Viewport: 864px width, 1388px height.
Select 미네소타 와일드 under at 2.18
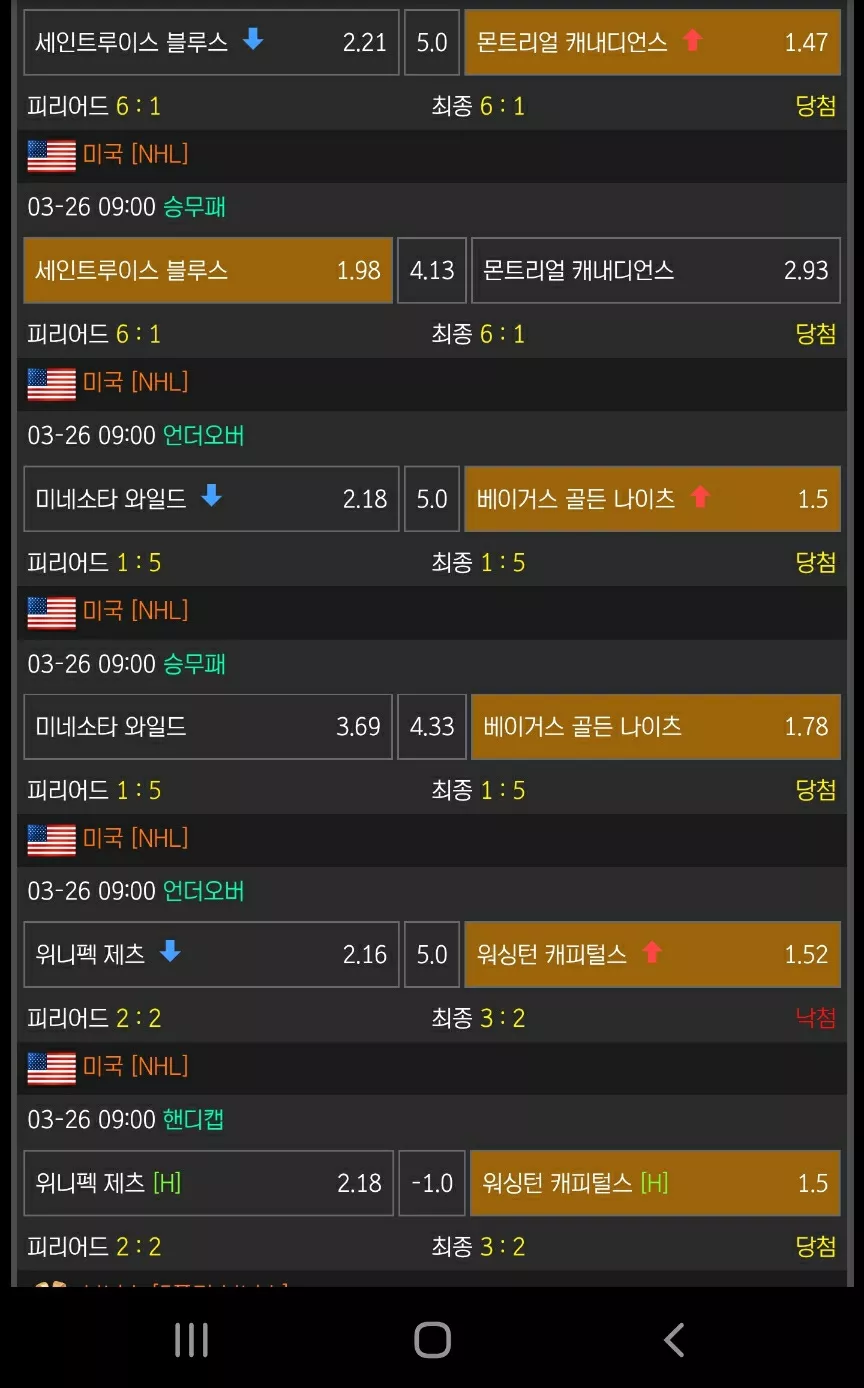click(x=211, y=498)
